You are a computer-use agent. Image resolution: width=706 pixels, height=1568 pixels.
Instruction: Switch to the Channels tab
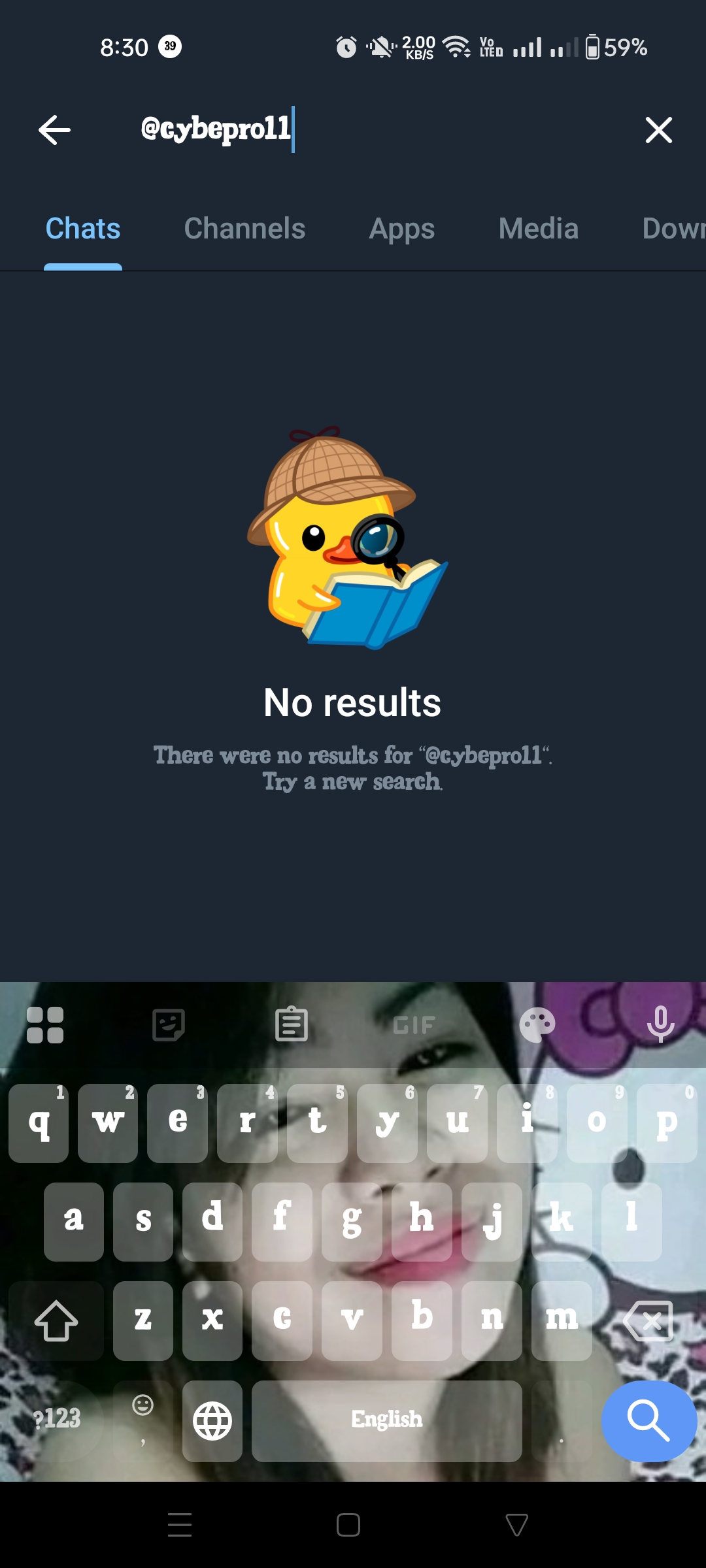pos(244,229)
